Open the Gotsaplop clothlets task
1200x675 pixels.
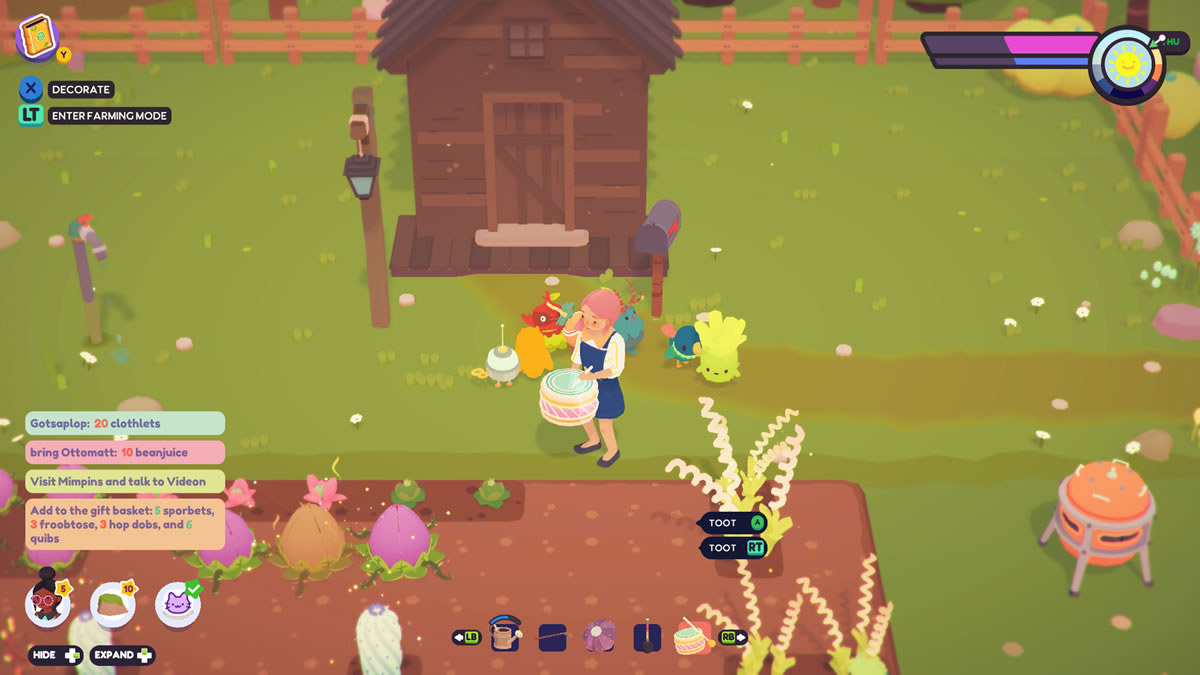[x=124, y=423]
